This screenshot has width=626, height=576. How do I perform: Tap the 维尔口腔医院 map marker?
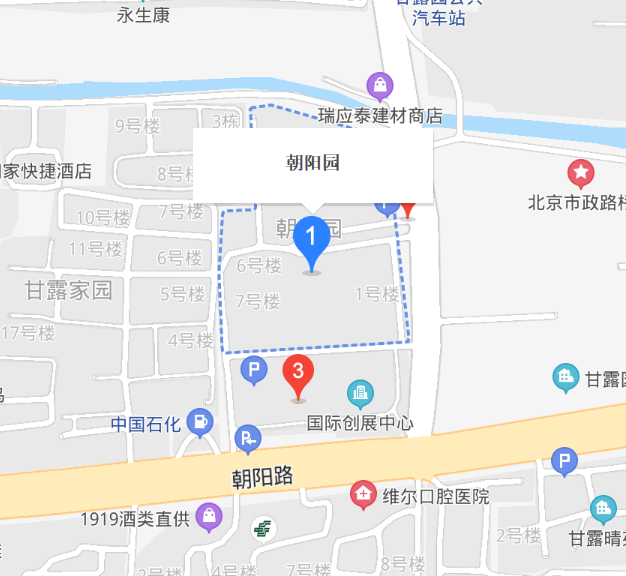[362, 494]
